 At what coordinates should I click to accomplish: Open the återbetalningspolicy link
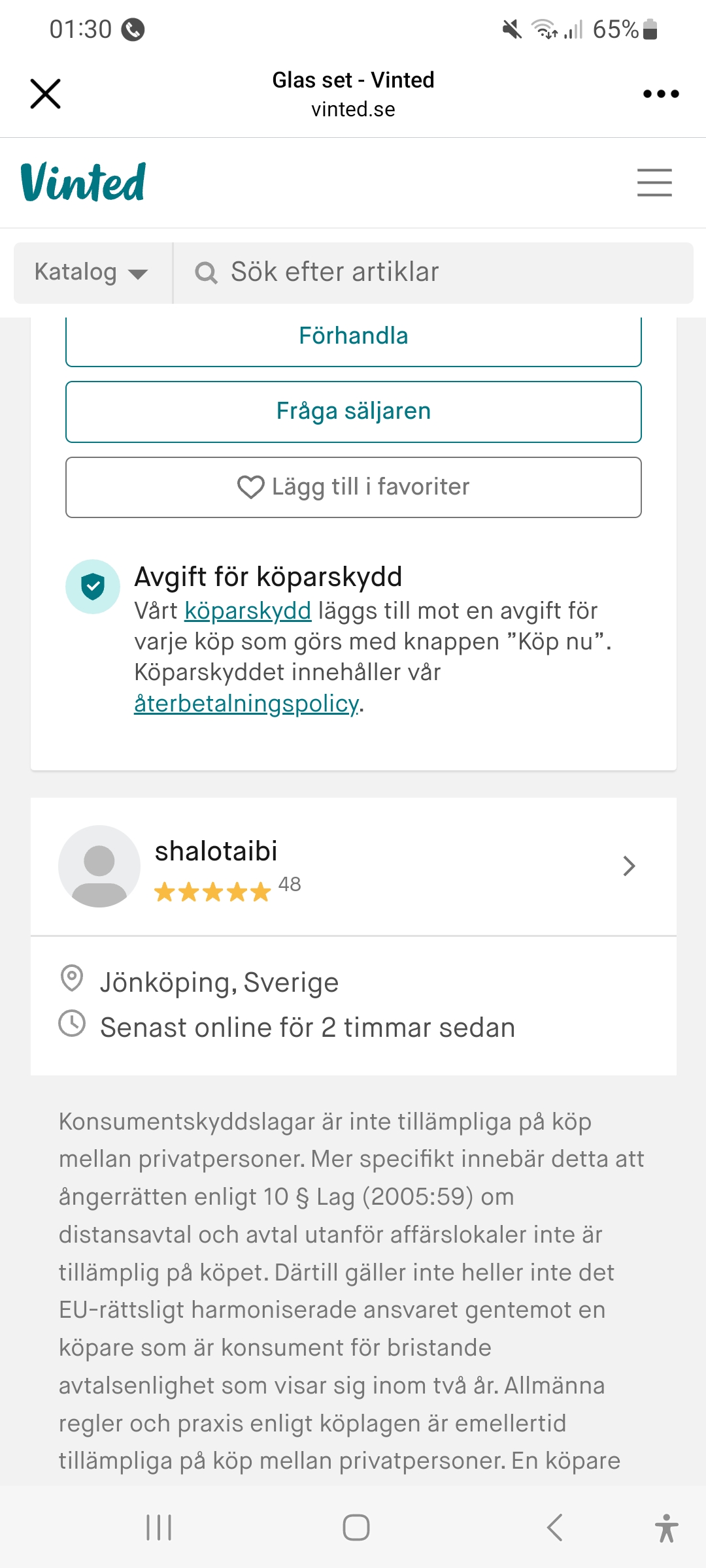pos(246,704)
